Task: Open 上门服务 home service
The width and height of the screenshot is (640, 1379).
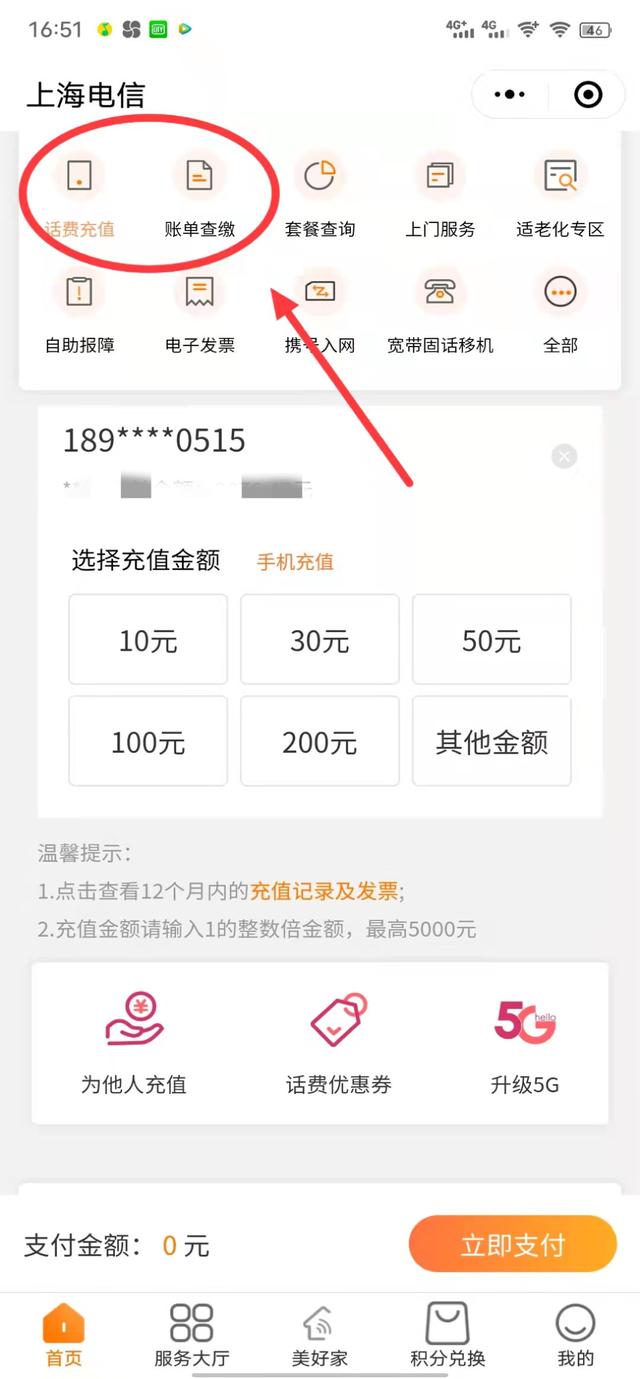Action: coord(440,195)
